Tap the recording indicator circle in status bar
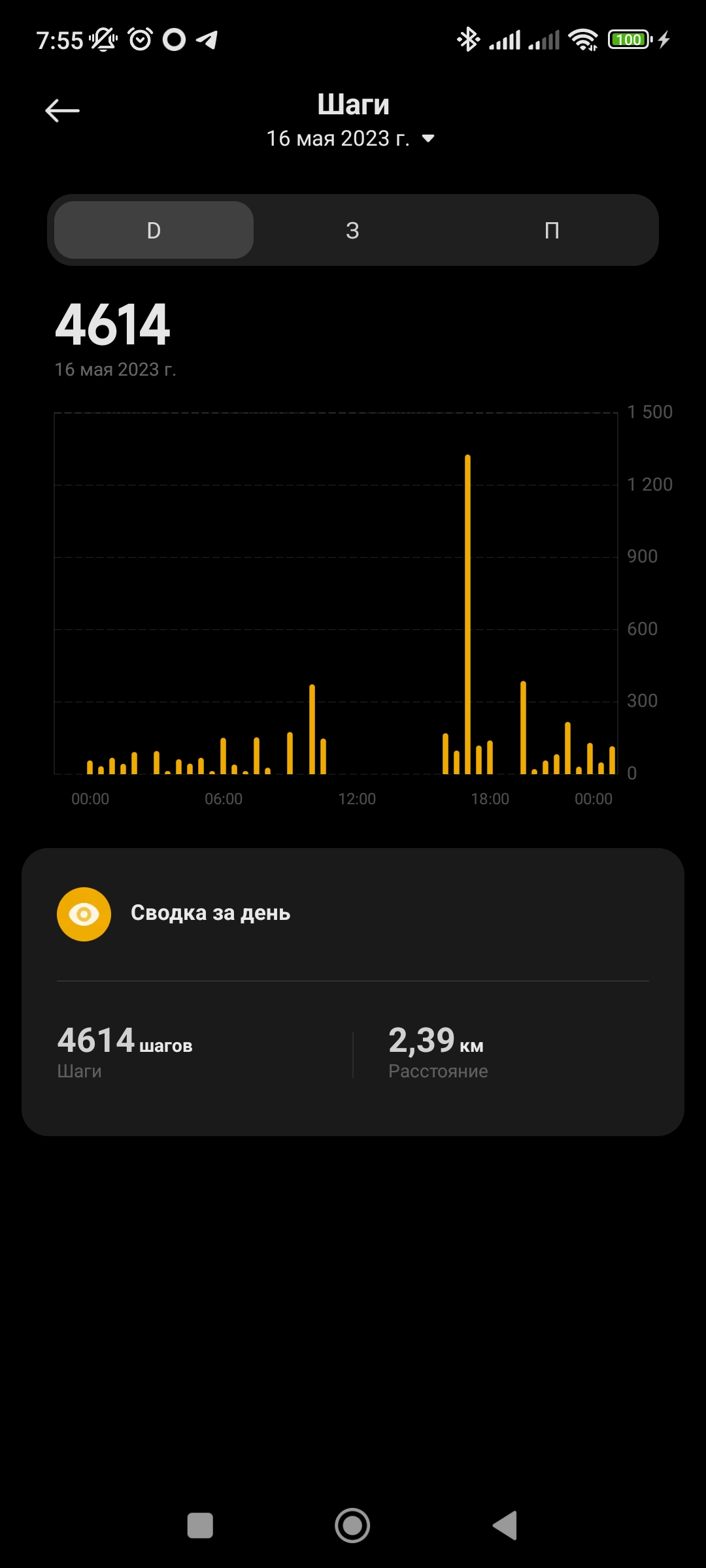Viewport: 706px width, 1568px height. click(173, 39)
